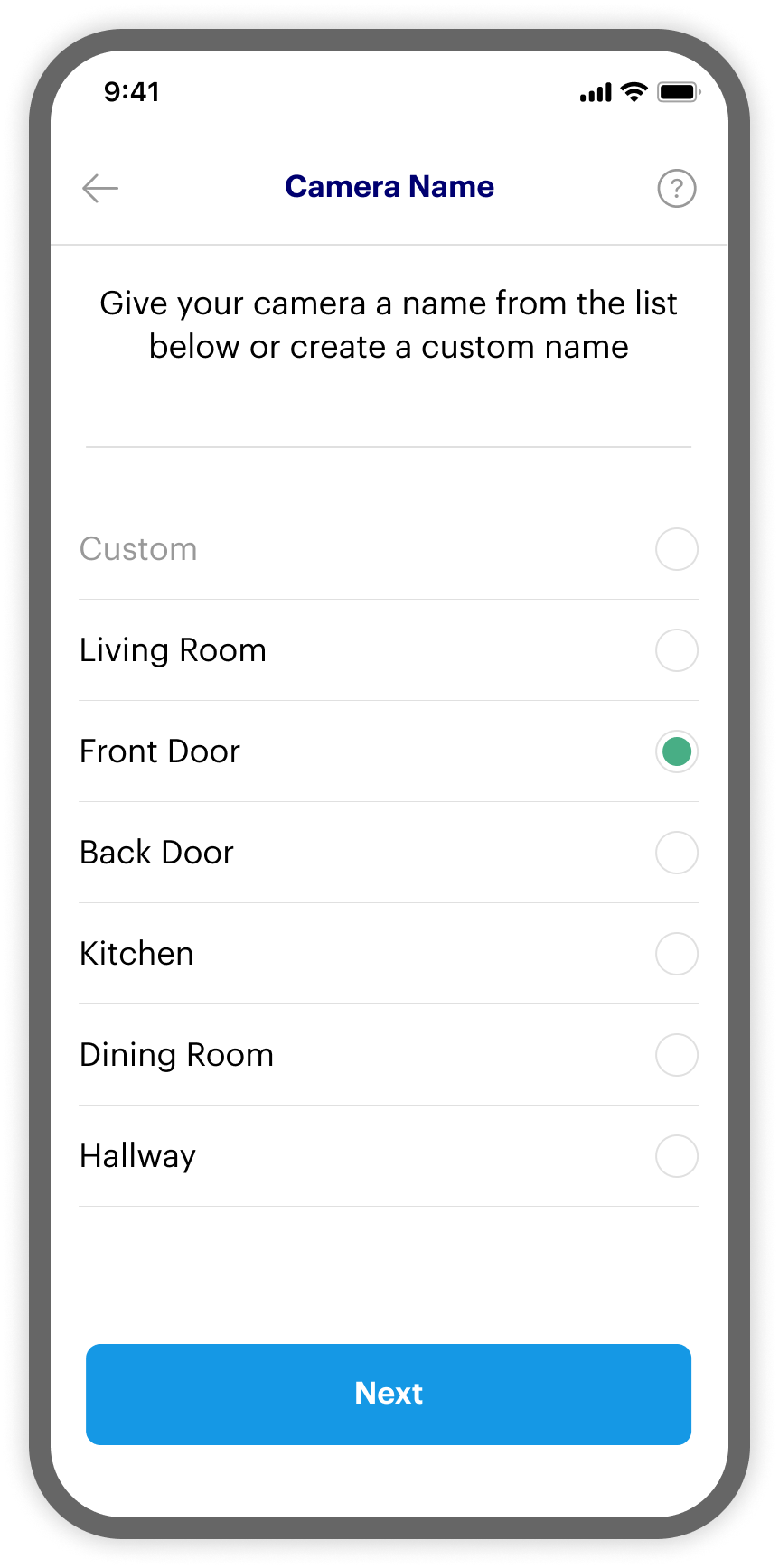Image resolution: width=779 pixels, height=1568 pixels.
Task: Open the help question mark icon
Action: 676,189
